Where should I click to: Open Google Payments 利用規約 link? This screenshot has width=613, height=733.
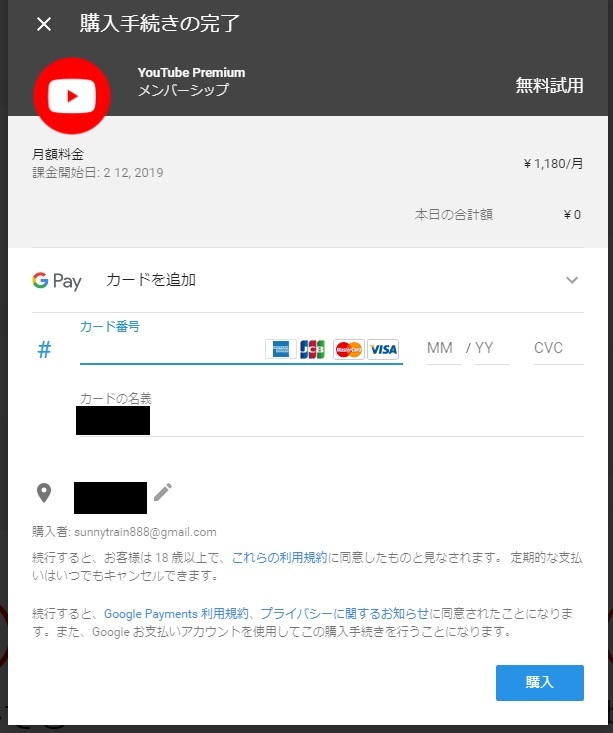point(176,613)
